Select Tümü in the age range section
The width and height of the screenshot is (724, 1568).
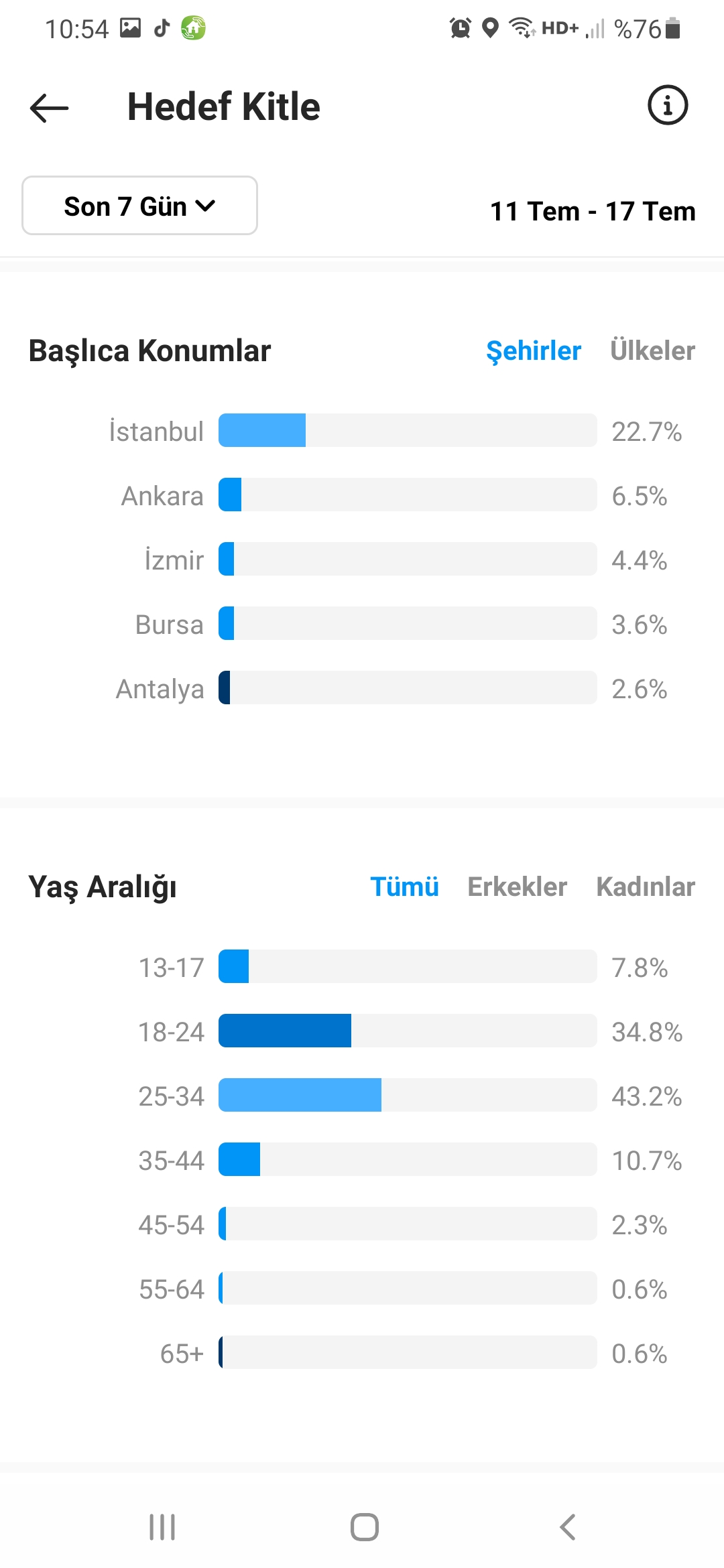pos(404,887)
